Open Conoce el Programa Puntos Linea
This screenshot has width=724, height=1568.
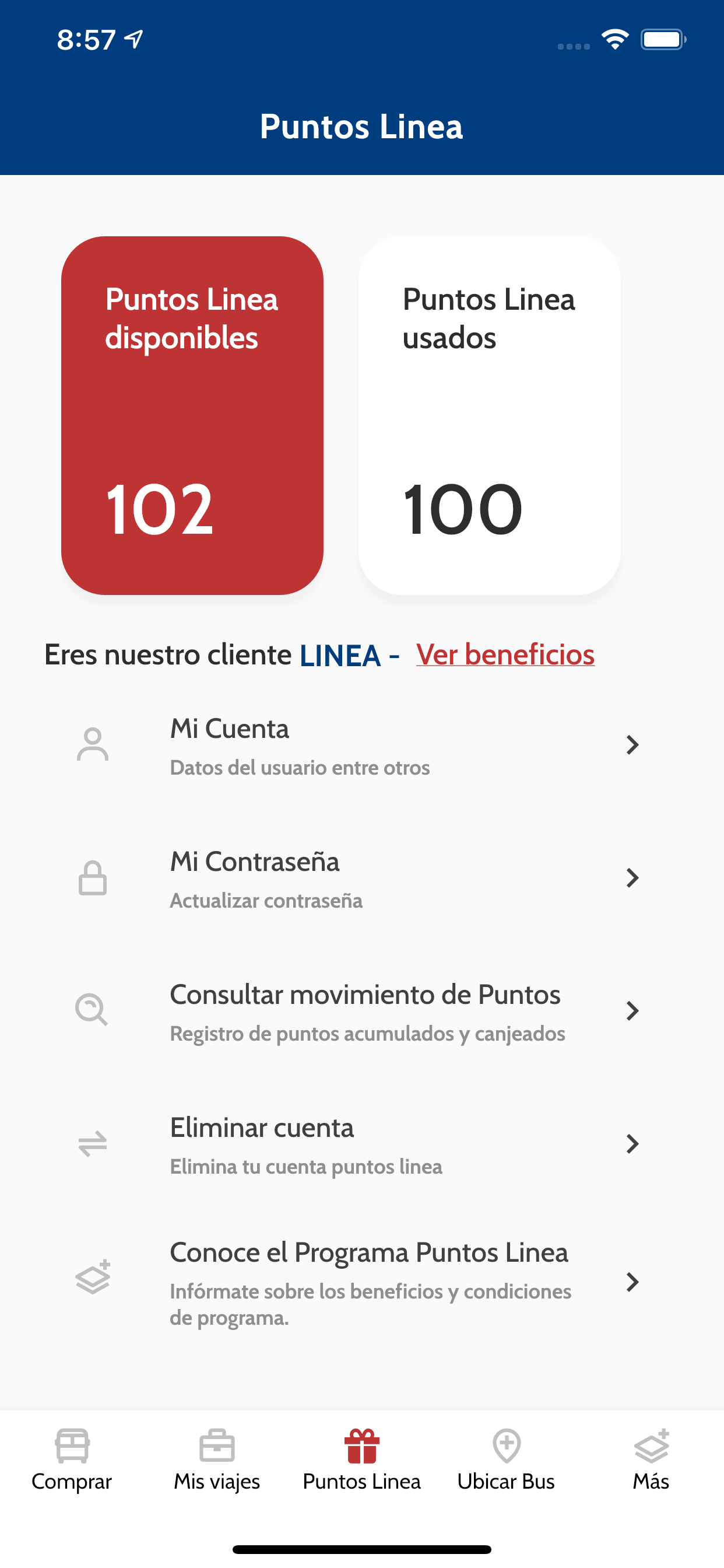tap(362, 1283)
